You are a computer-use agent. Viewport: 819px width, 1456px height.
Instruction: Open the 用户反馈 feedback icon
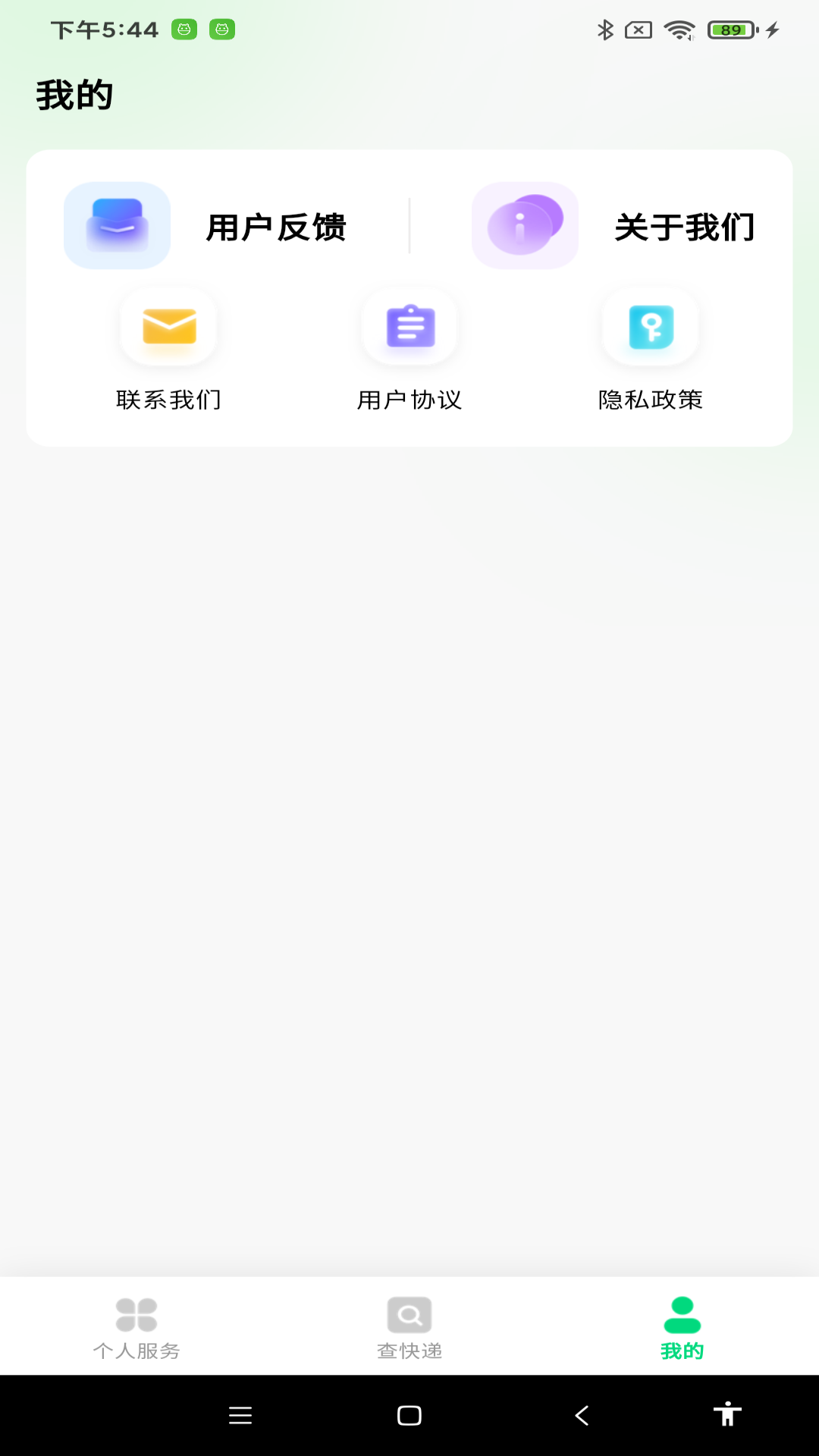pos(116,225)
